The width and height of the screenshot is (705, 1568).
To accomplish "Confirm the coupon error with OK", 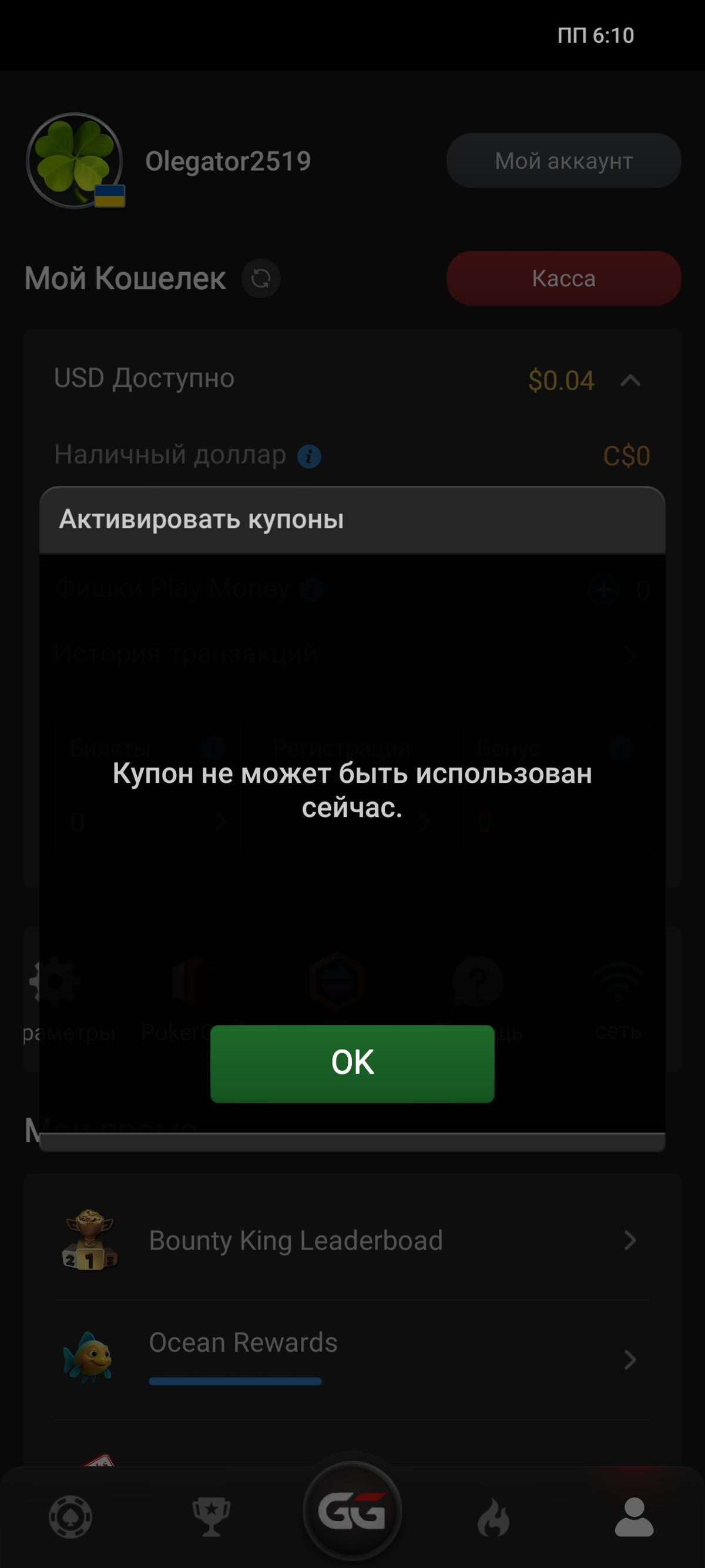I will [352, 1063].
